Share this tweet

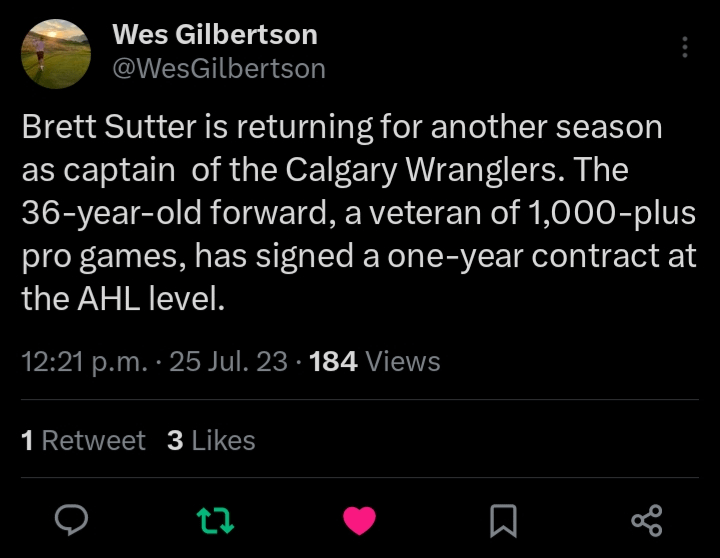click(x=646, y=519)
